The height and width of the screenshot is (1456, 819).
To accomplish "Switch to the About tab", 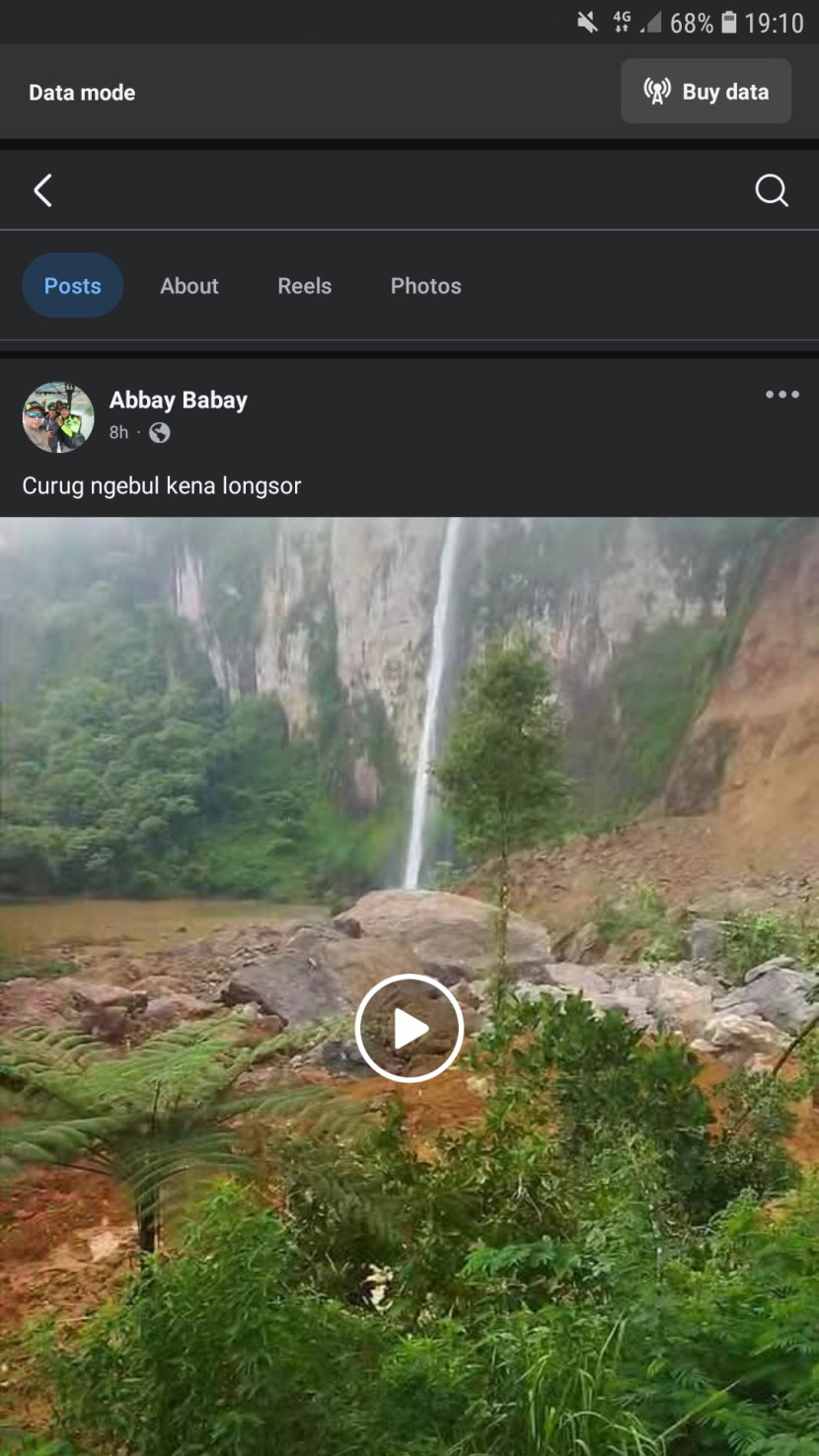I will [x=188, y=285].
